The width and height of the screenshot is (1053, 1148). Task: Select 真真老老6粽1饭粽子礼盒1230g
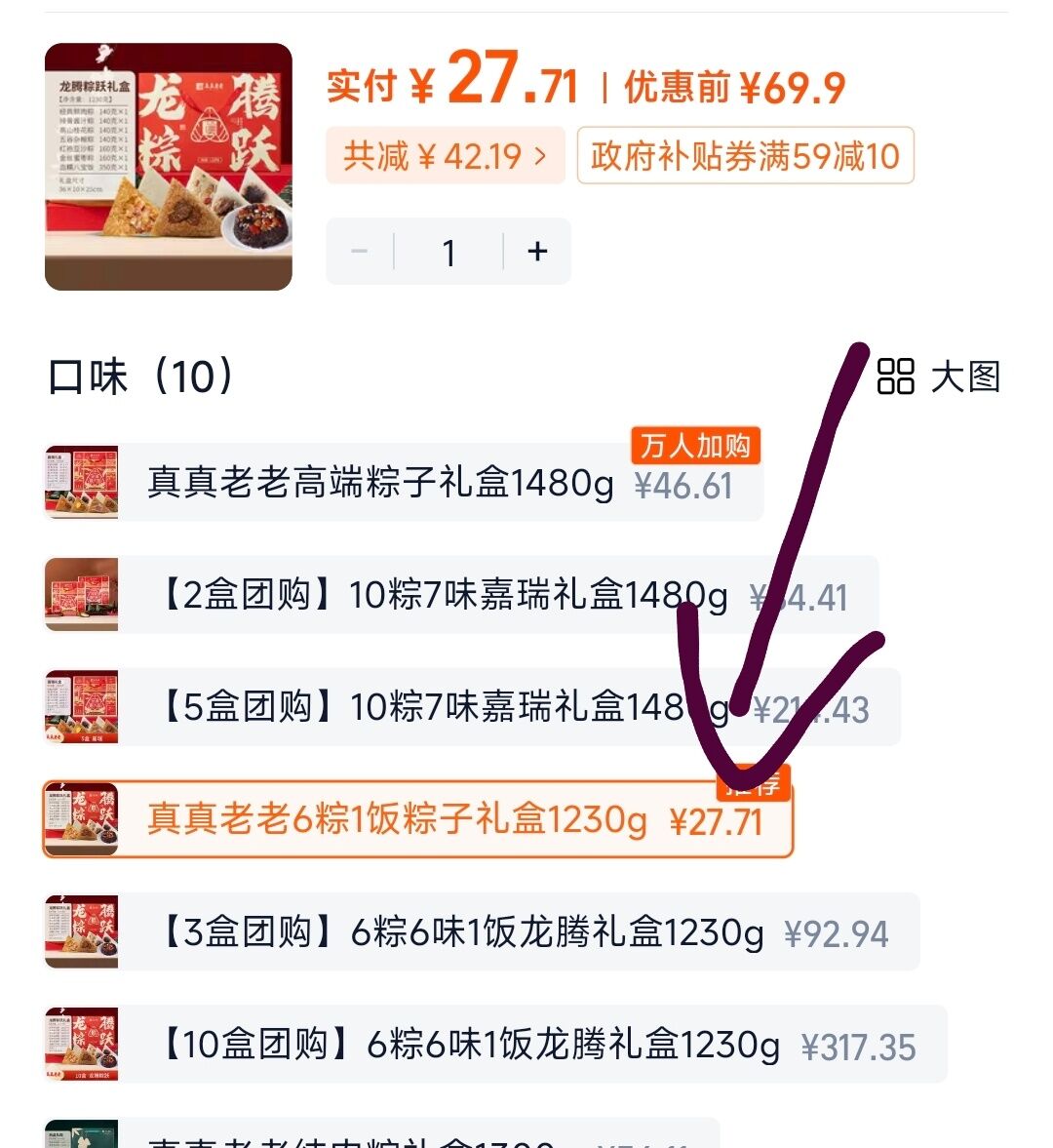(x=417, y=820)
